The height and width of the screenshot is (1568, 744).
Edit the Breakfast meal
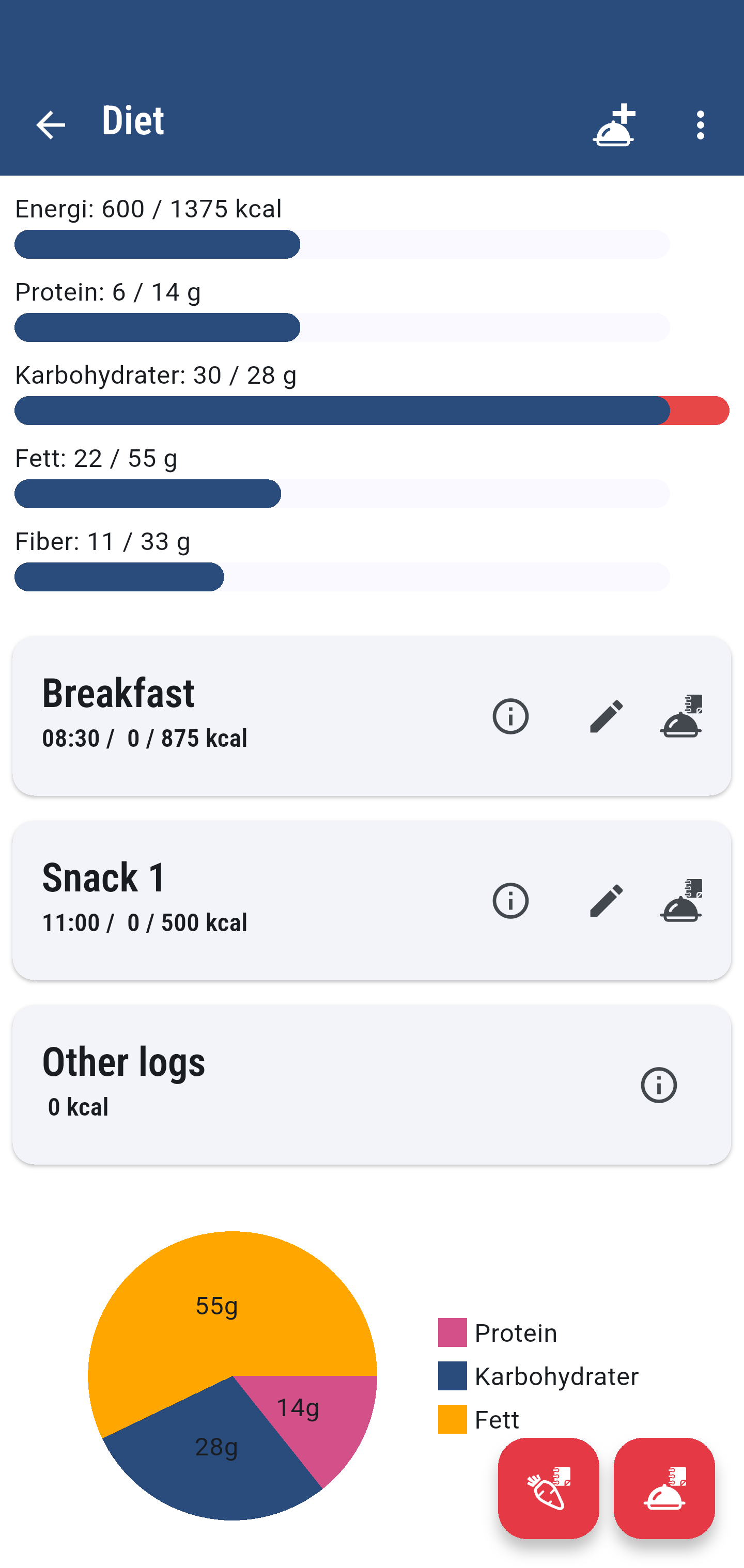pos(607,716)
